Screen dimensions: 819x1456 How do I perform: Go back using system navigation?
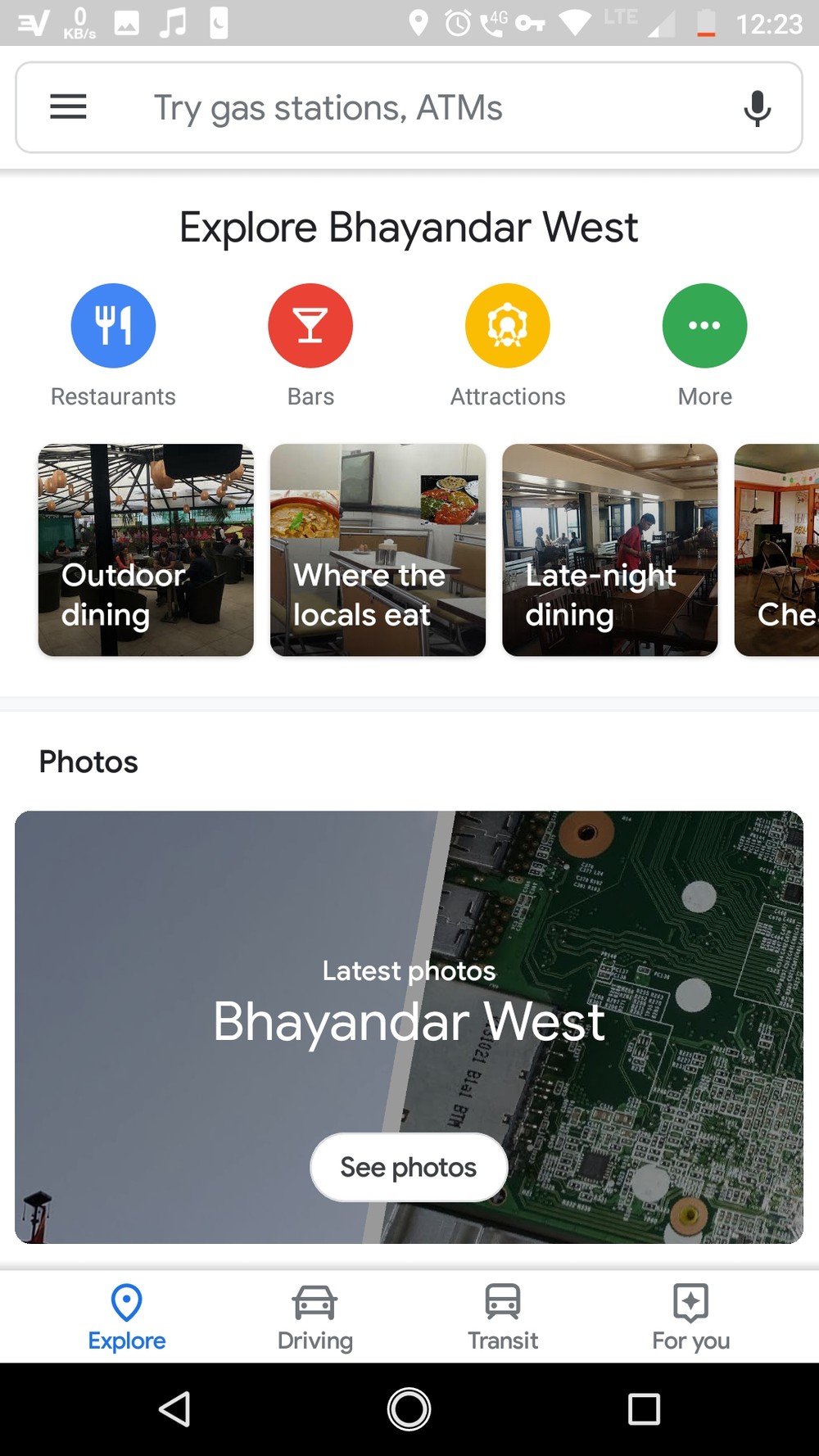click(174, 1409)
